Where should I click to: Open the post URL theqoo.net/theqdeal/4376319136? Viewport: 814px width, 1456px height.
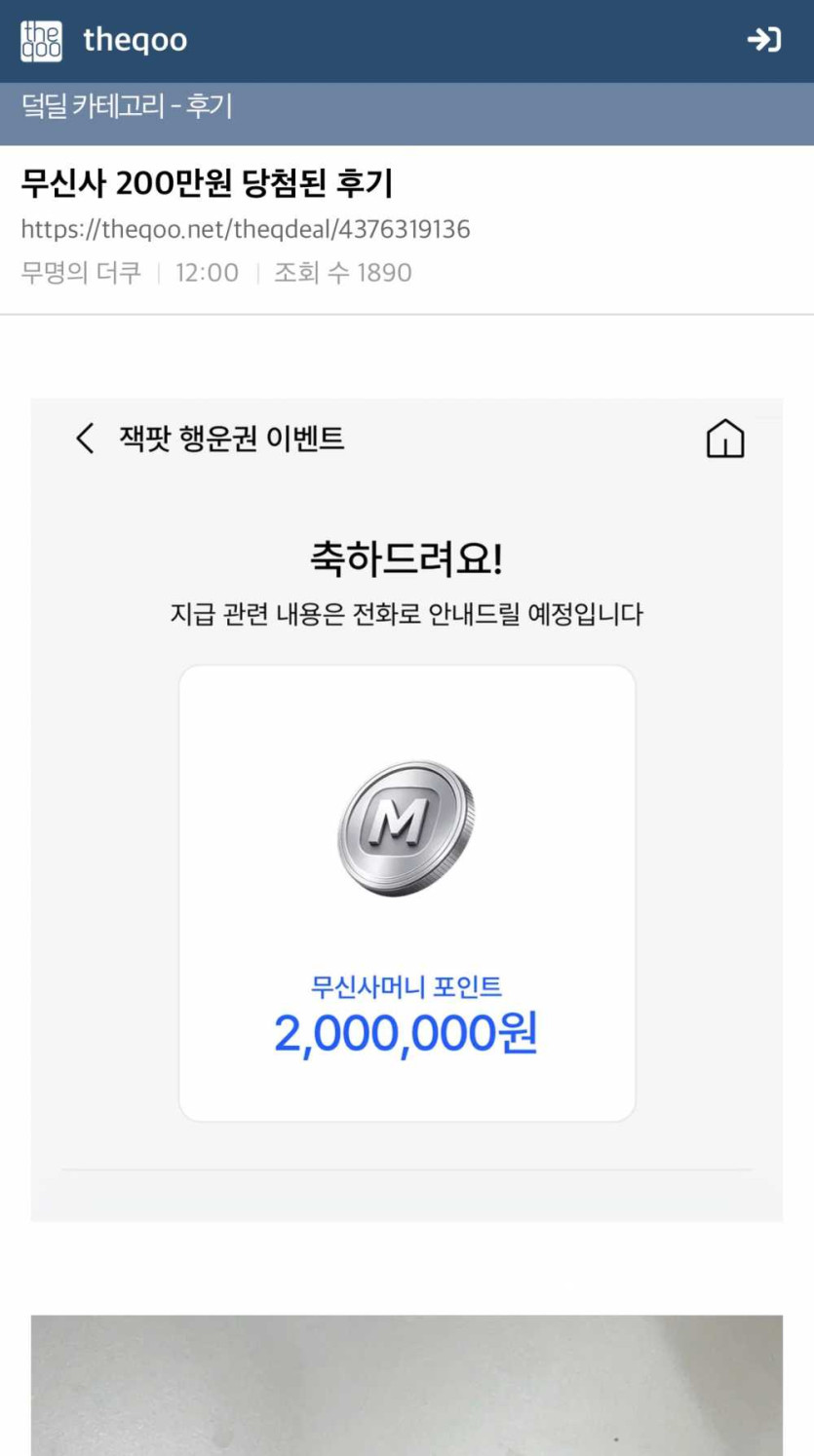tap(246, 229)
